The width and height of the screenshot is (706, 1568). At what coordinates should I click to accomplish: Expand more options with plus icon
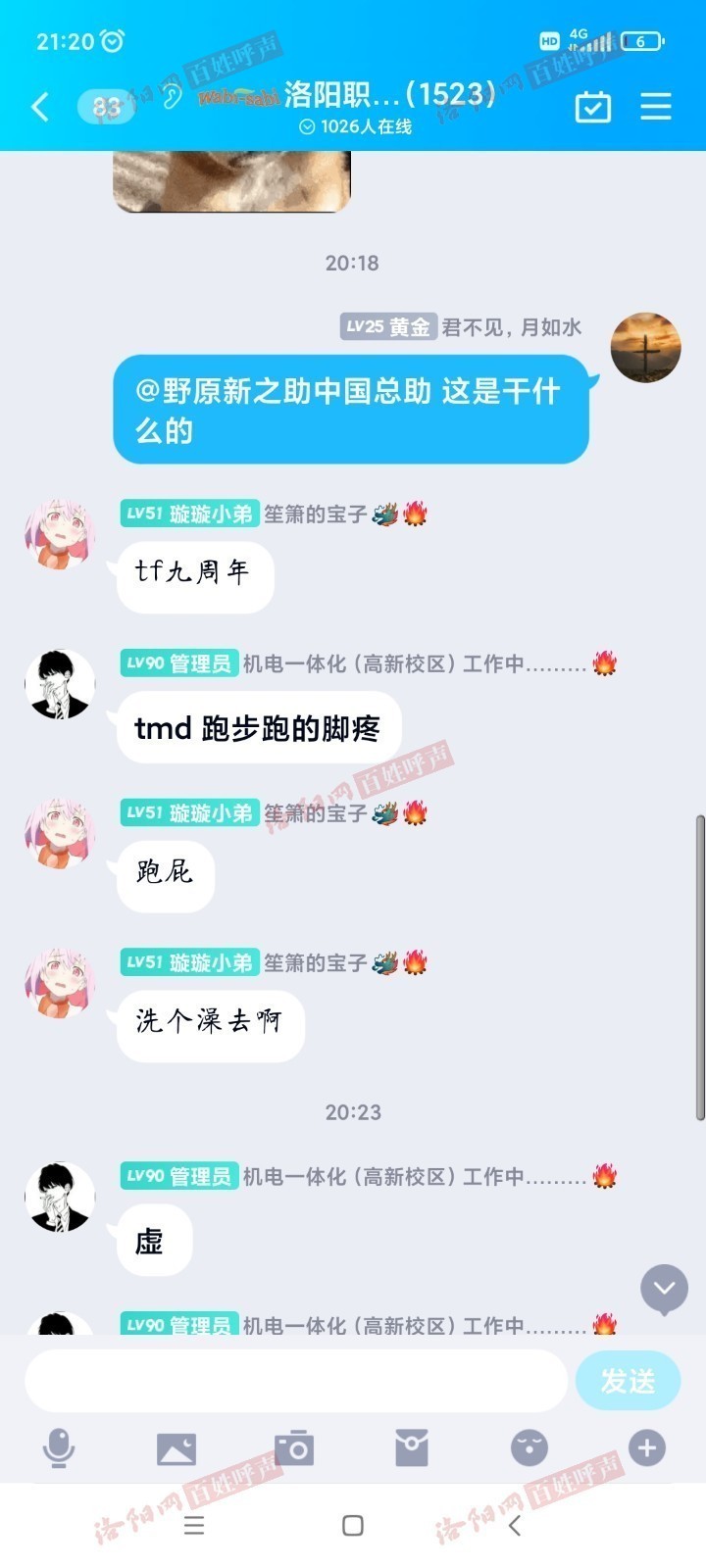[646, 1447]
